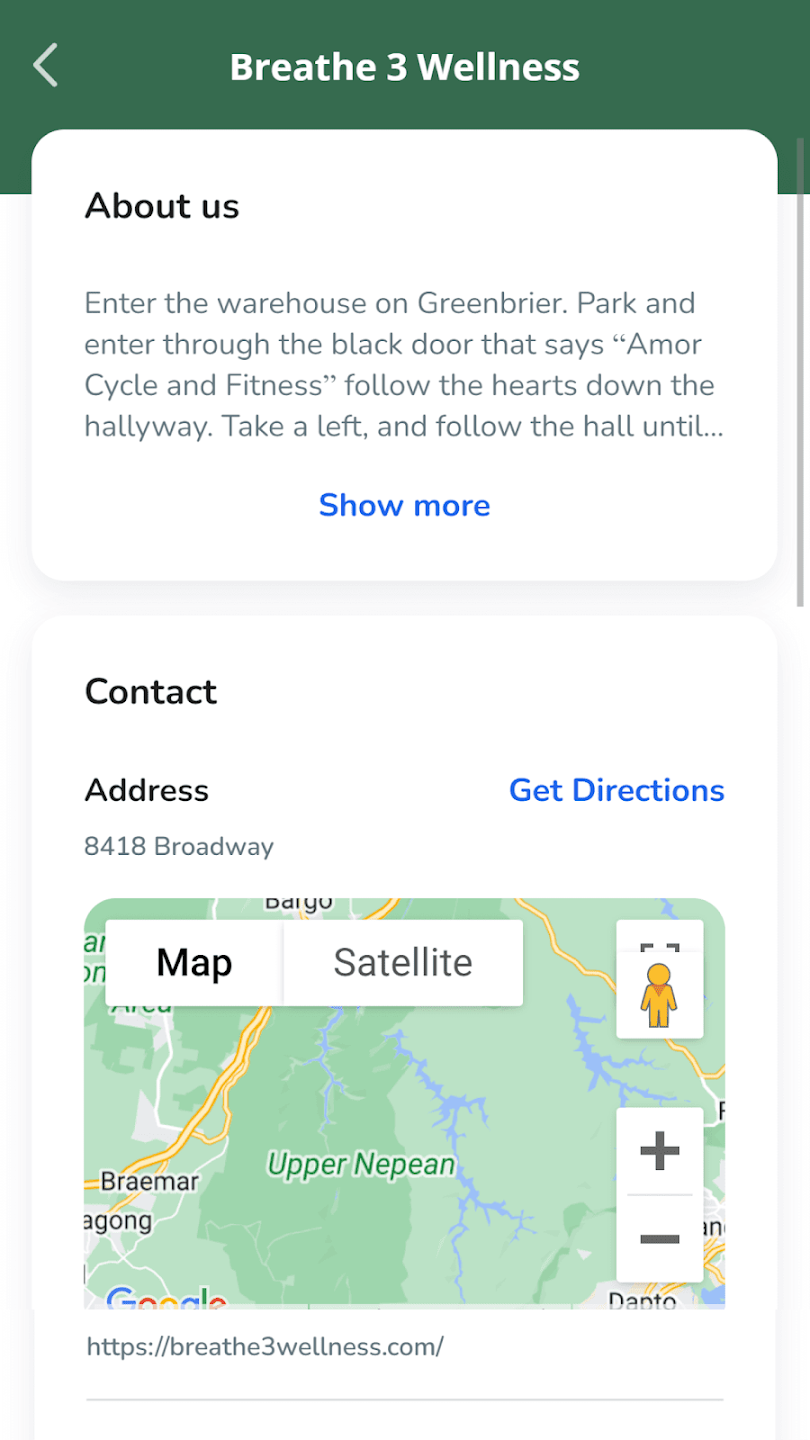Expand About us with Show more
This screenshot has width=810, height=1440.
point(404,505)
